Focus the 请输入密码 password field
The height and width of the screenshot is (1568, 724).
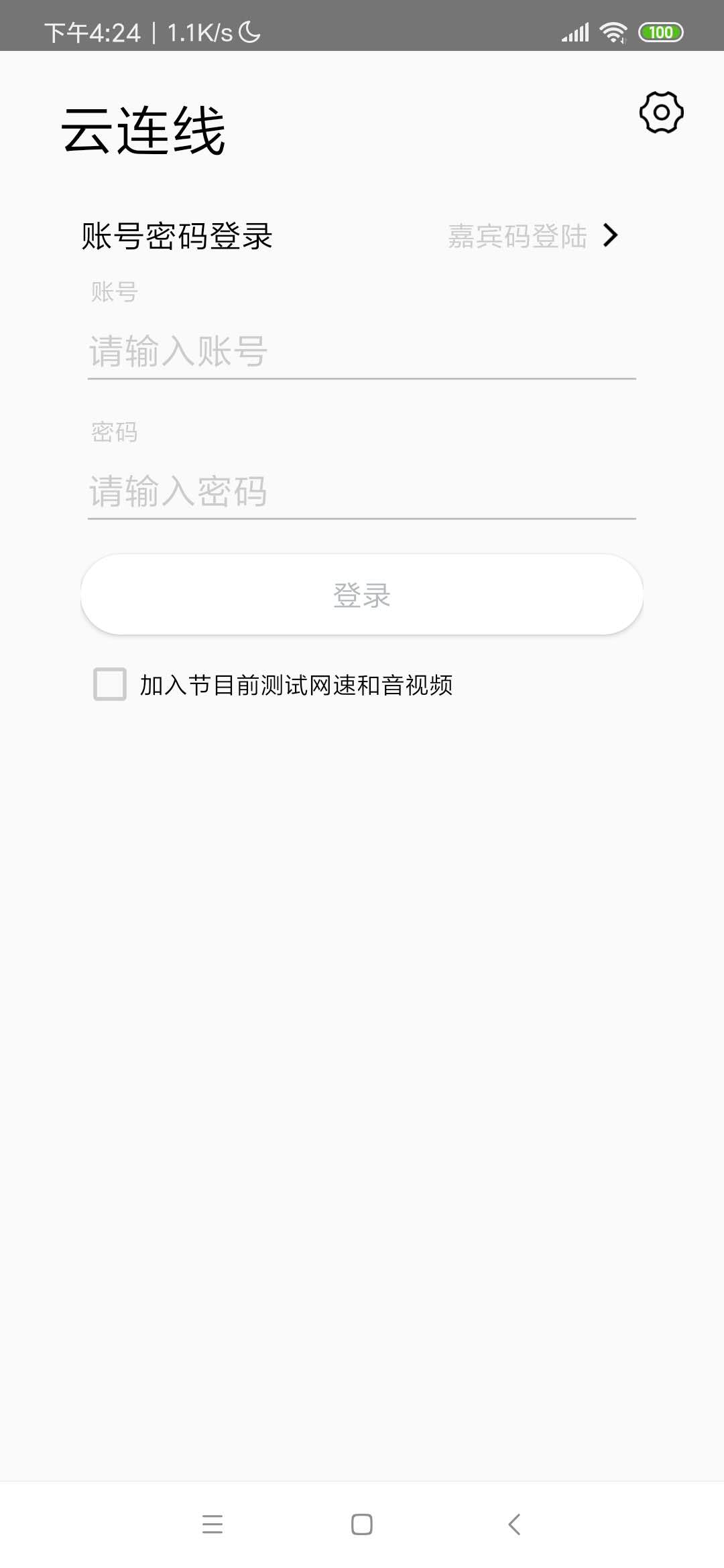click(268, 492)
